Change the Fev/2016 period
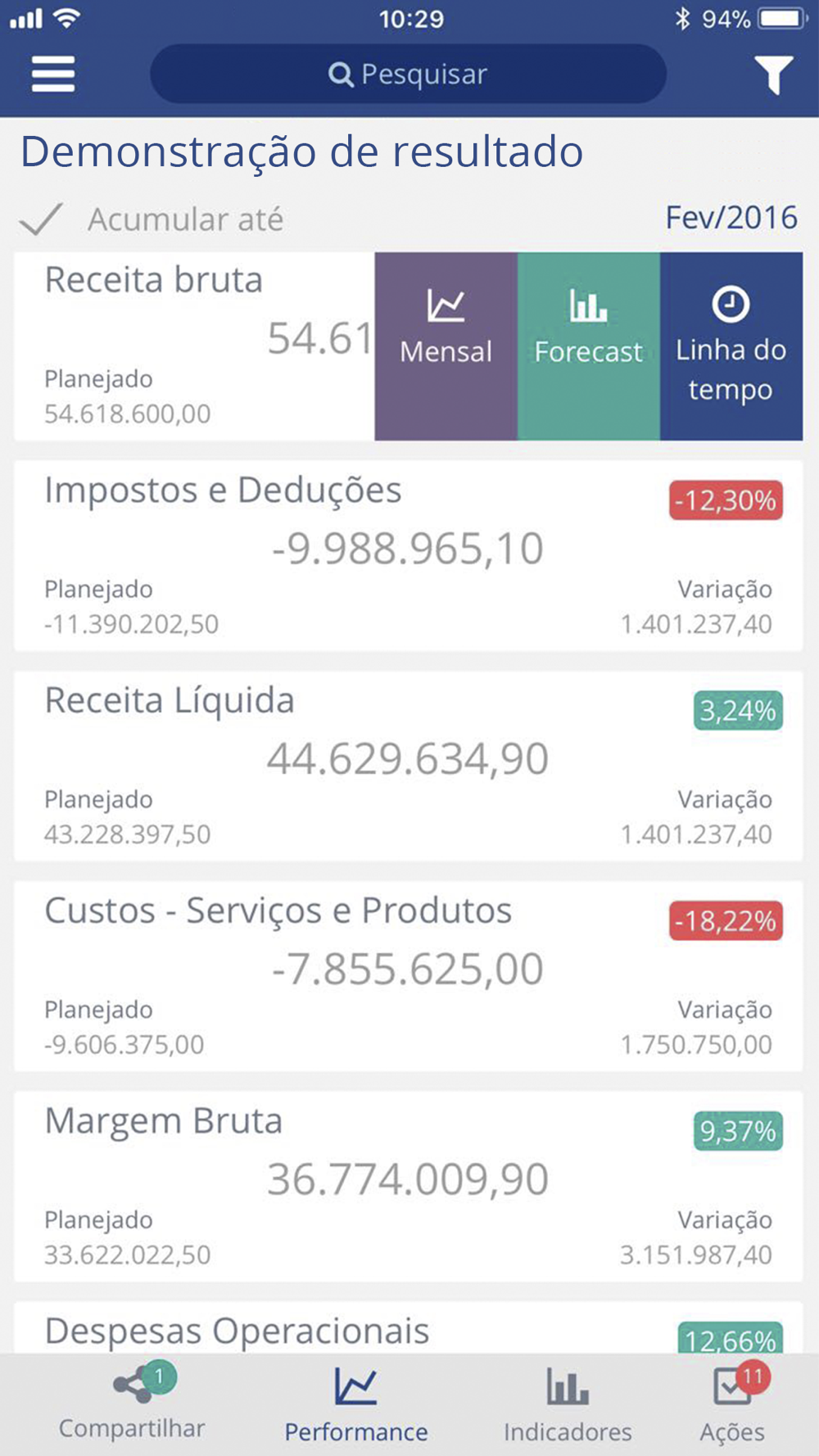Viewport: 819px width, 1456px height. coord(731,218)
